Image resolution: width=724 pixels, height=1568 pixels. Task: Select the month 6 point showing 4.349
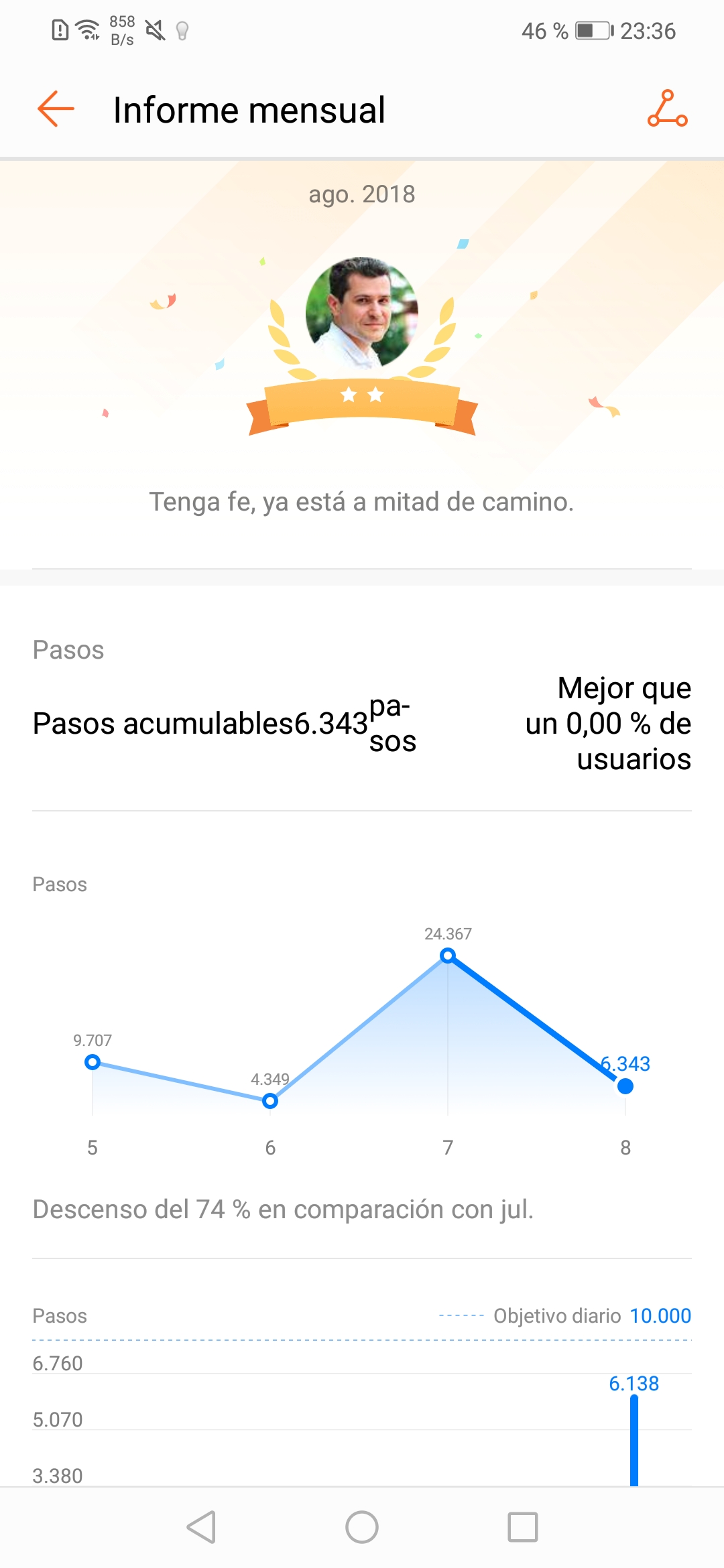click(x=270, y=1101)
